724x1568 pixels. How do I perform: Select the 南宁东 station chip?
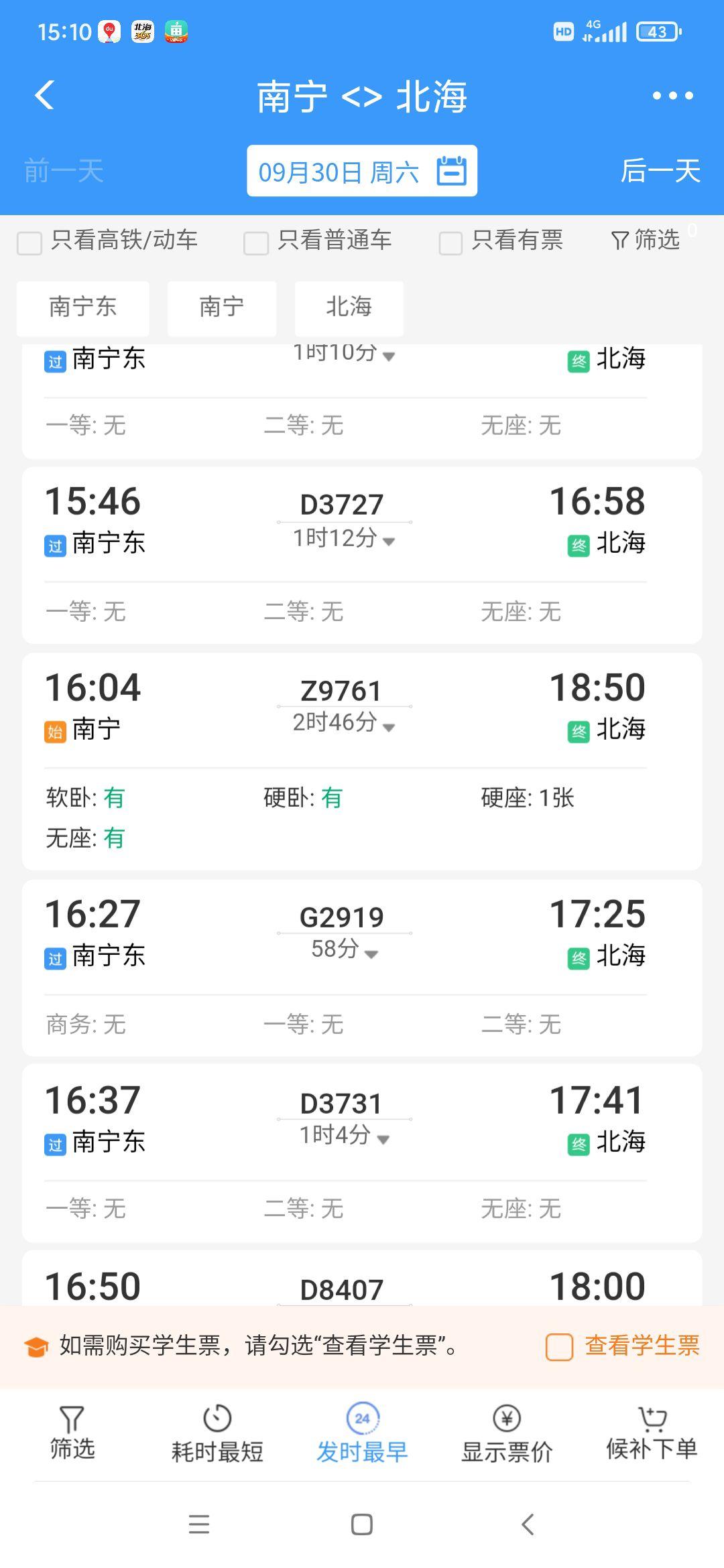click(x=83, y=308)
